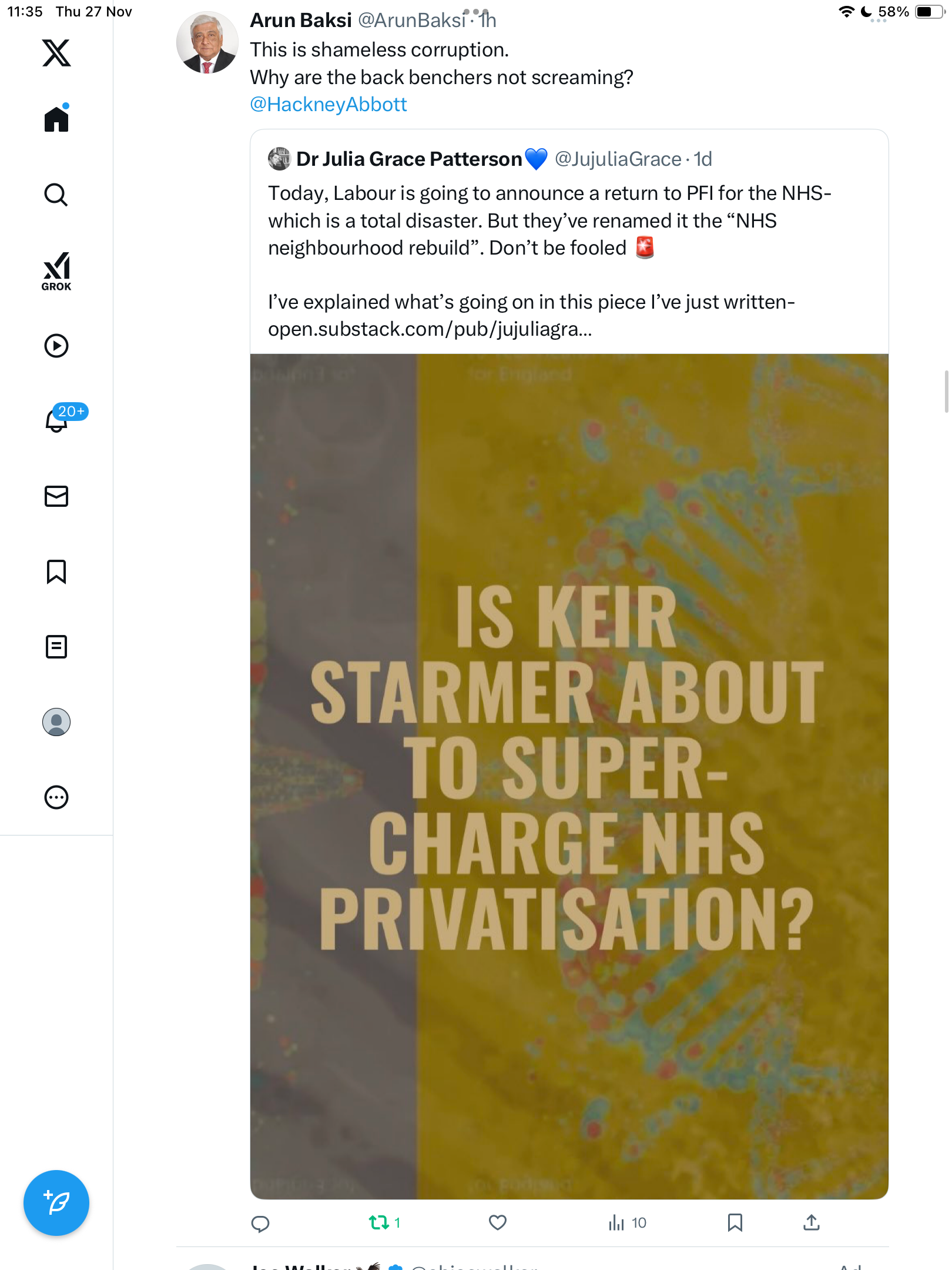Open the video tab with play icon
Image resolution: width=952 pixels, height=1270 pixels.
pyautogui.click(x=56, y=346)
